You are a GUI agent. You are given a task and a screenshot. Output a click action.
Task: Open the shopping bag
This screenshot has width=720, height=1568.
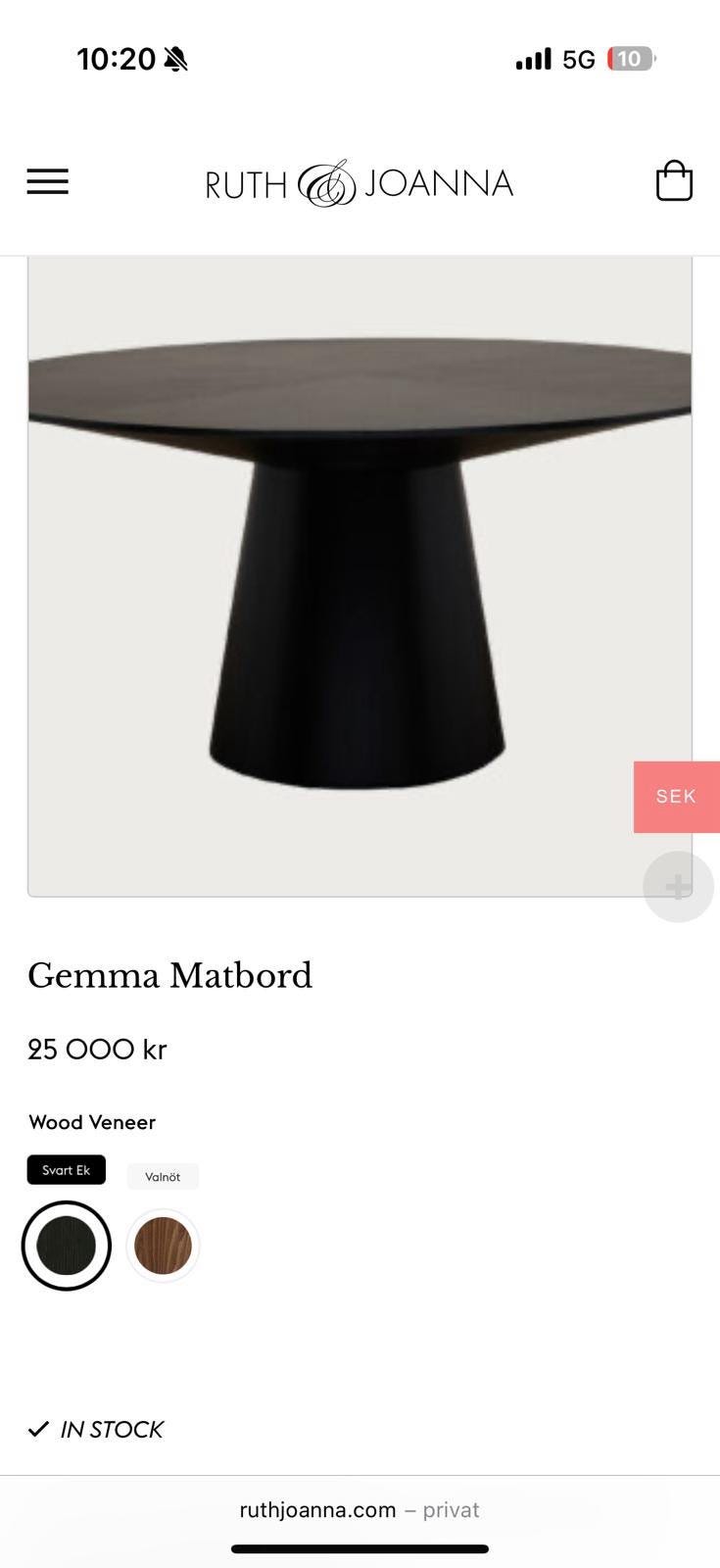pos(674,181)
